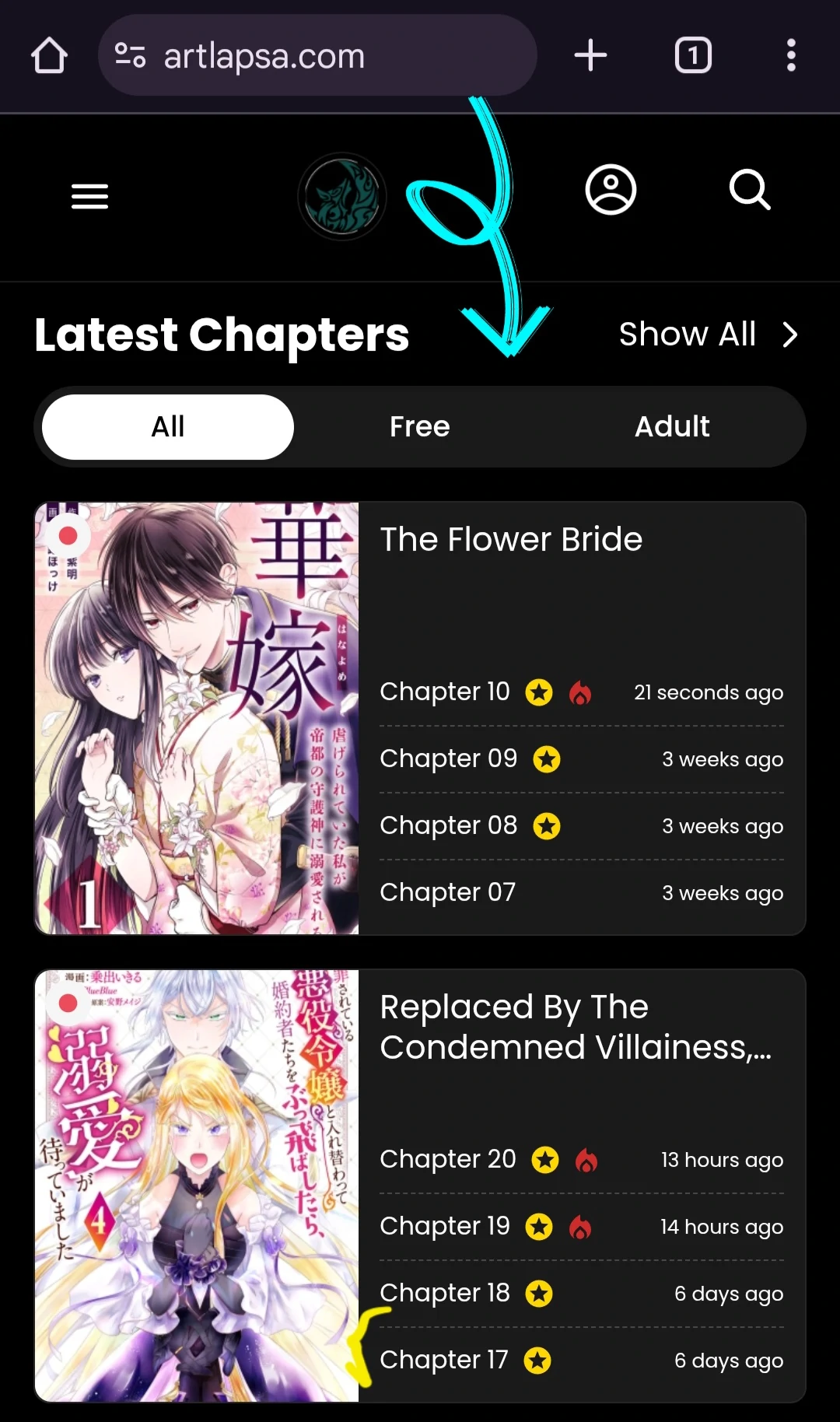The height and width of the screenshot is (1422, 840).
Task: Open the browser overflow menu
Action: [x=790, y=56]
